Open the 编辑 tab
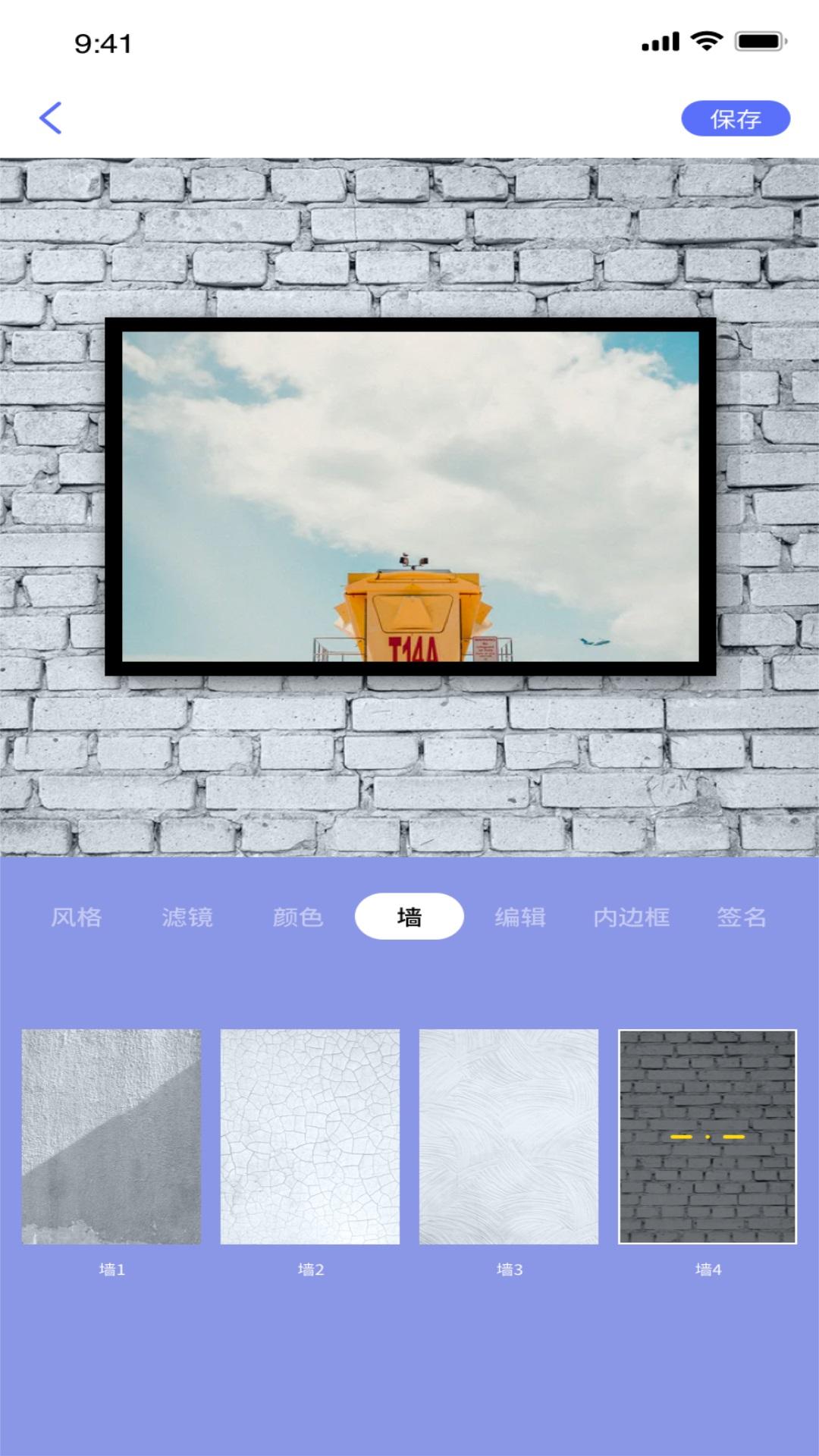Viewport: 819px width, 1456px height. pos(520,917)
